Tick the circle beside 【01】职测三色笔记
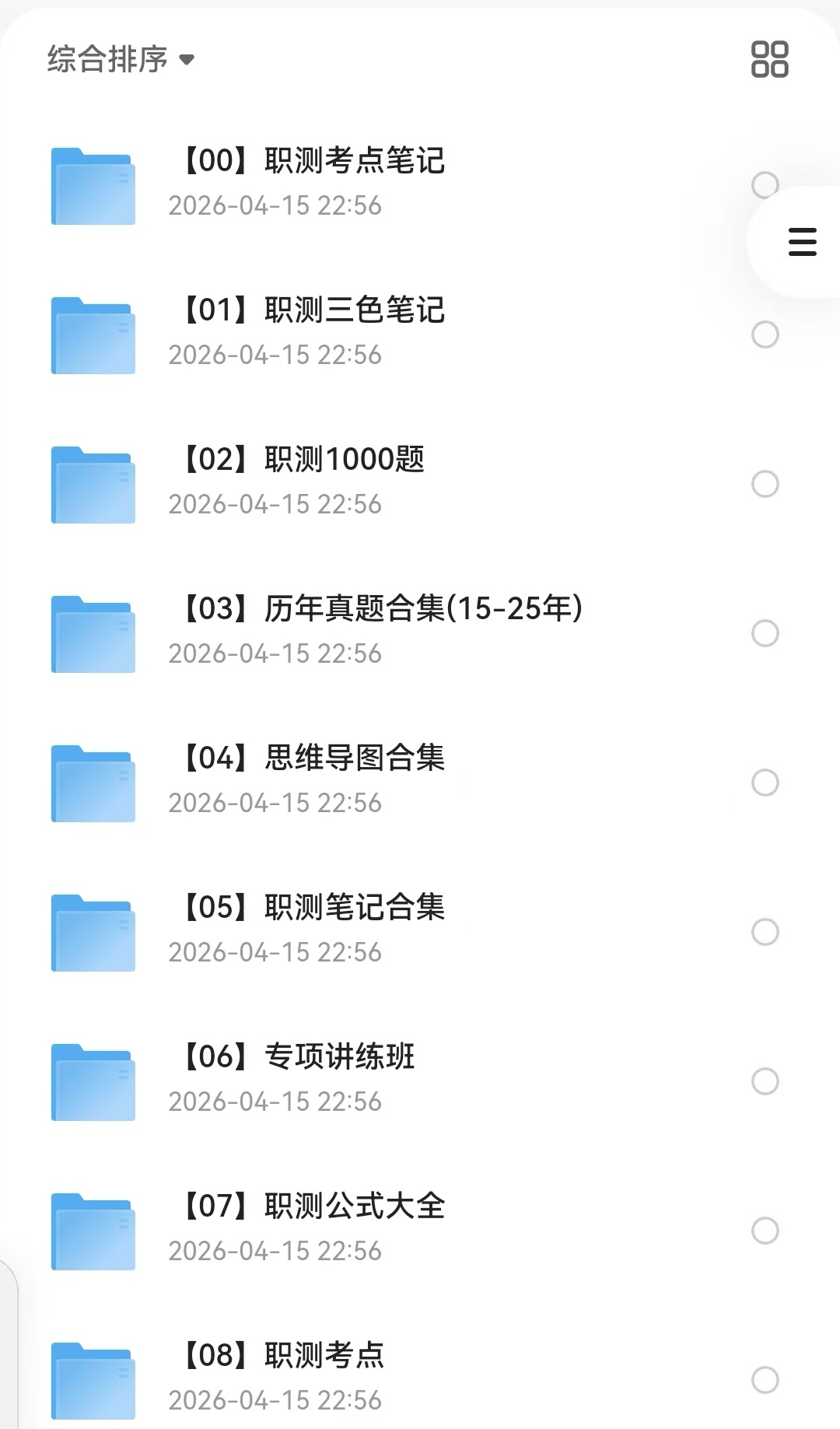The height and width of the screenshot is (1429, 840). coord(765,334)
